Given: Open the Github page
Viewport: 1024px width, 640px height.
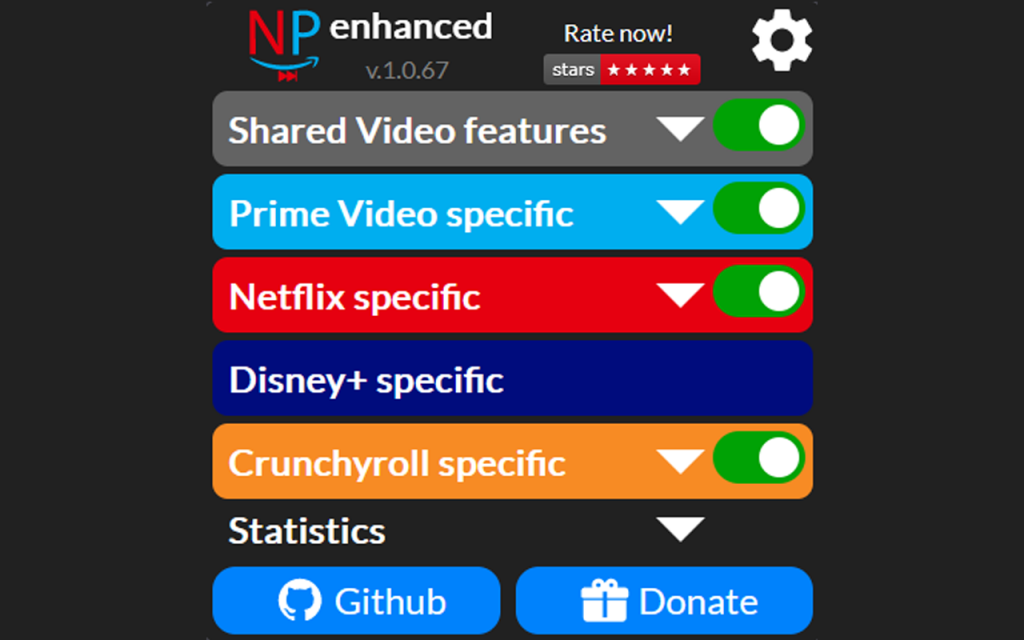Looking at the screenshot, I should coord(357,601).
